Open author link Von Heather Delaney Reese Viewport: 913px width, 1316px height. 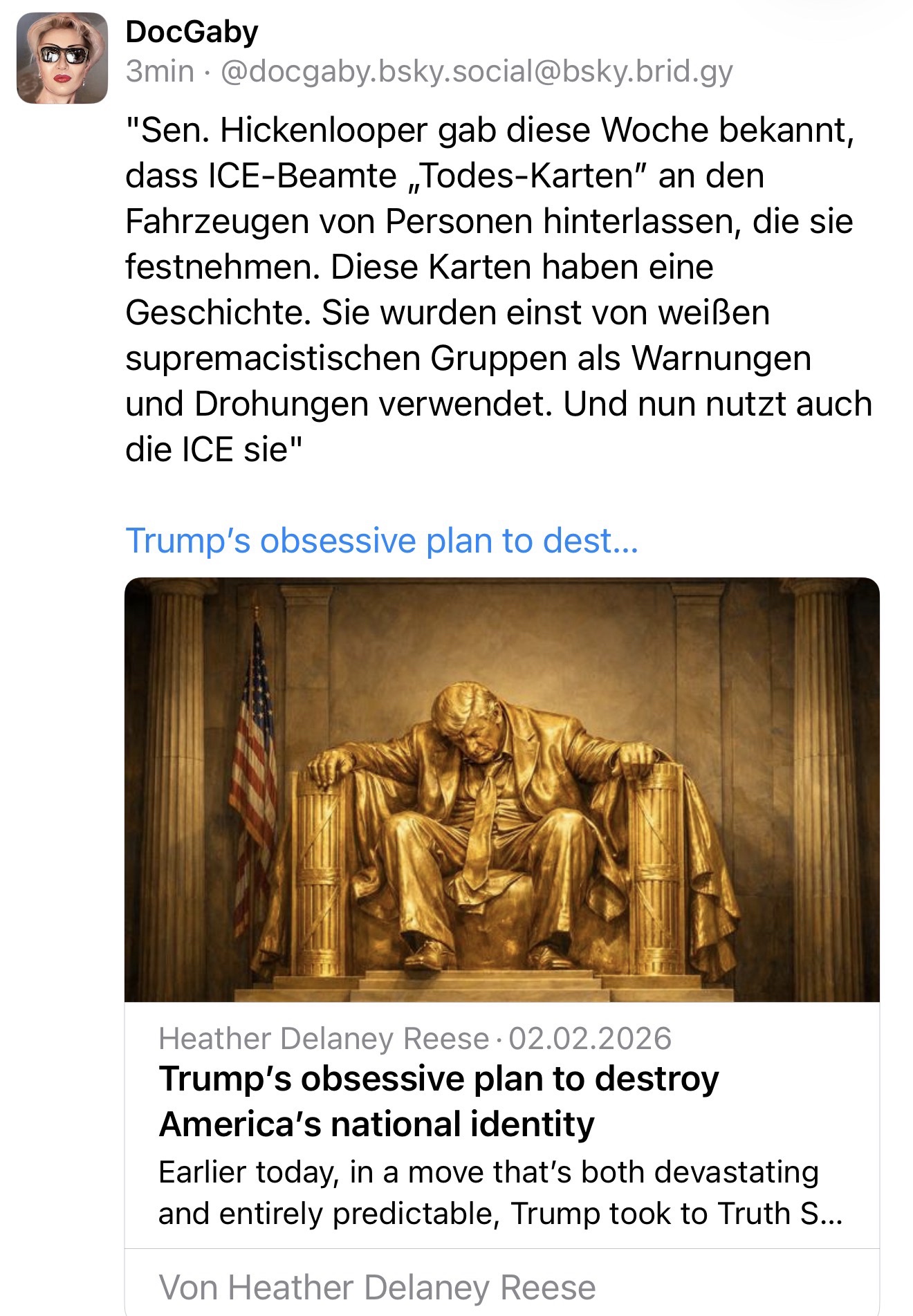pos(377,1287)
